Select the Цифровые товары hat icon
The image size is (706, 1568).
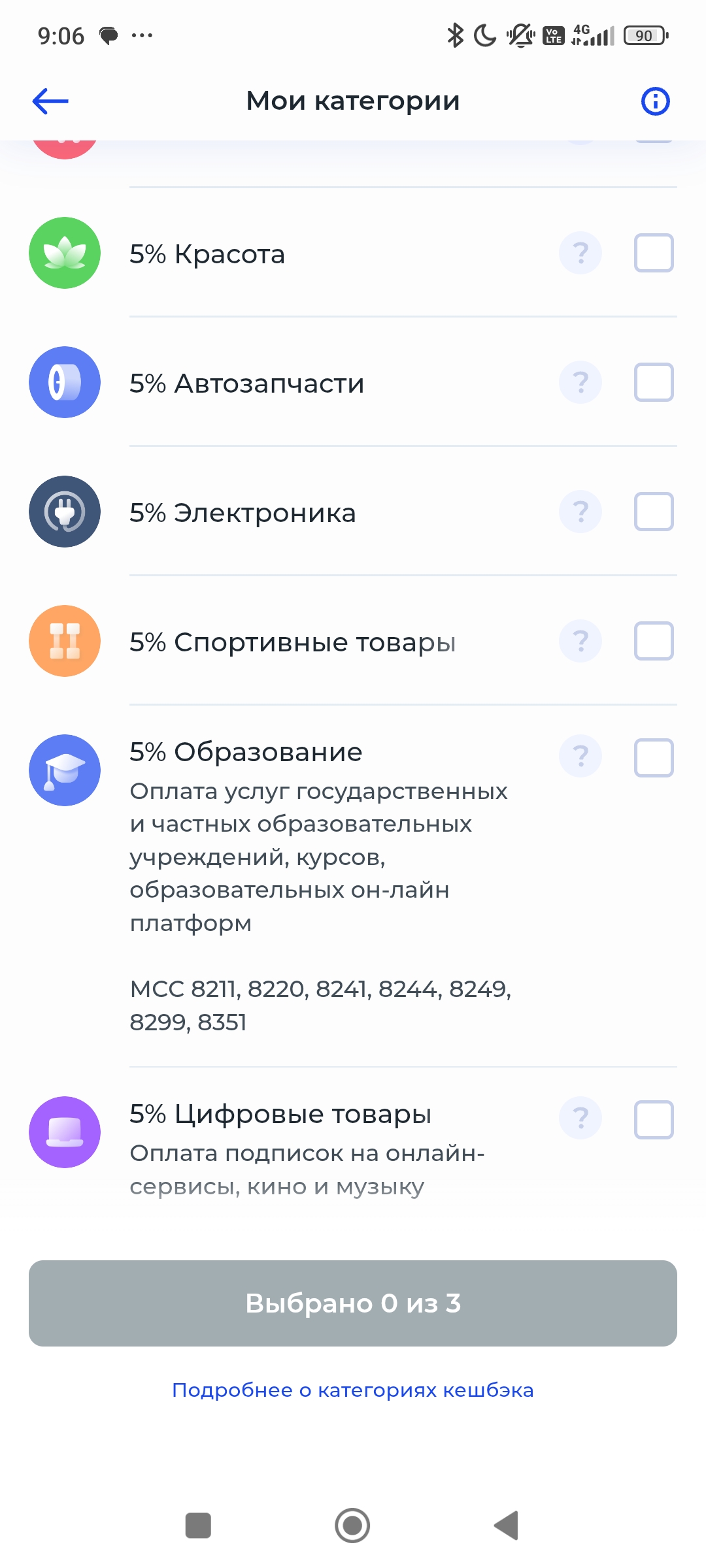coord(64,1132)
